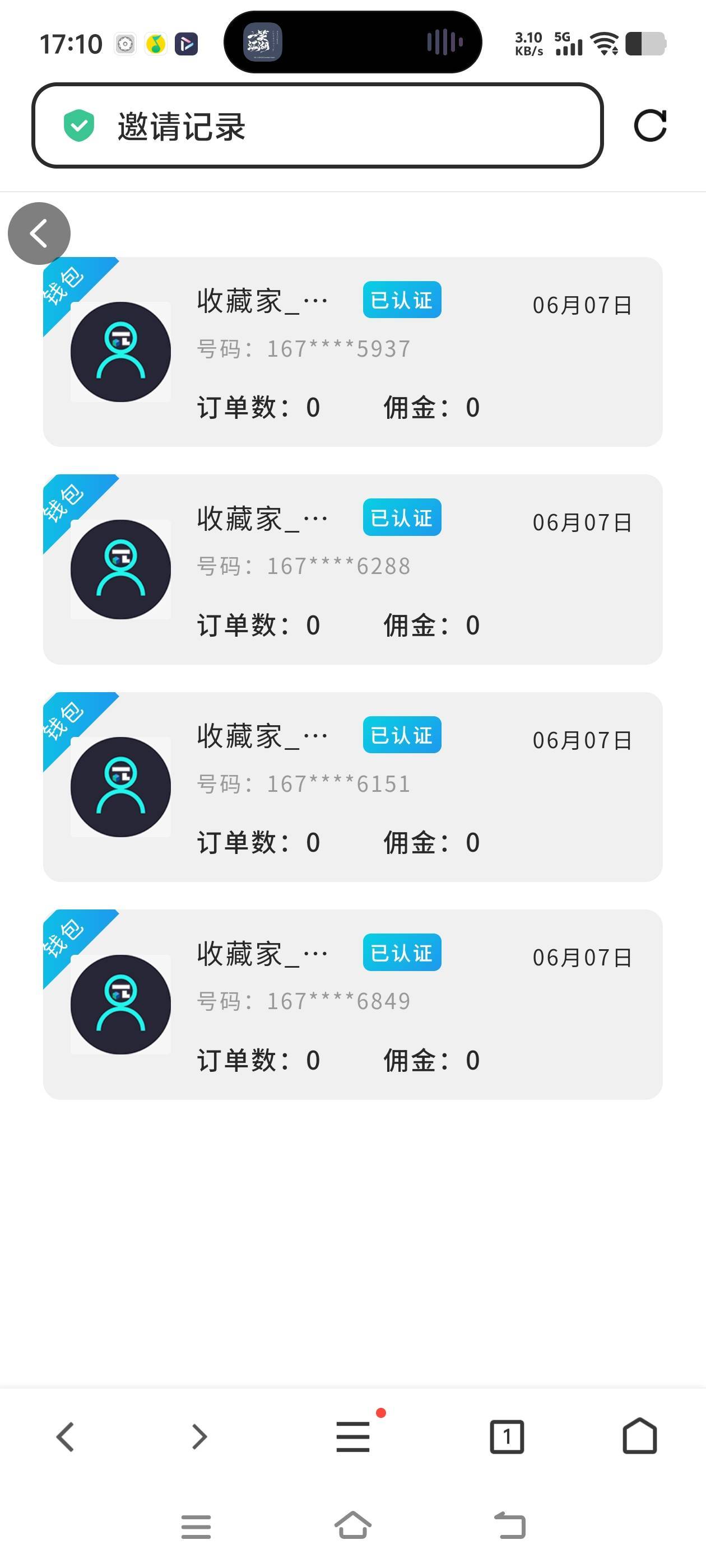The image size is (706, 1568).
Task: Open system recent apps
Action: click(x=196, y=1527)
